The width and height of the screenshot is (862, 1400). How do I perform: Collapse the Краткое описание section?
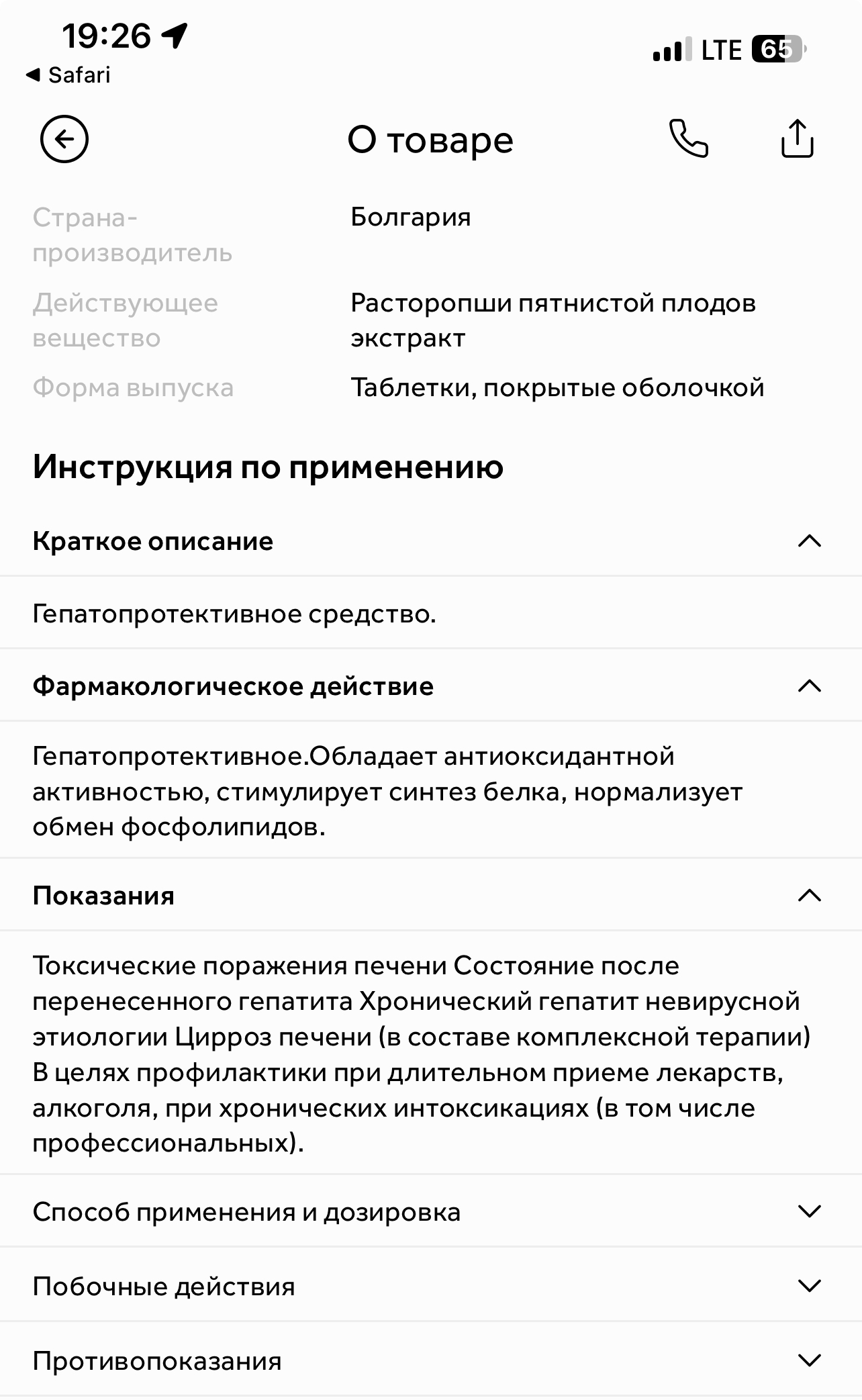[431, 541]
